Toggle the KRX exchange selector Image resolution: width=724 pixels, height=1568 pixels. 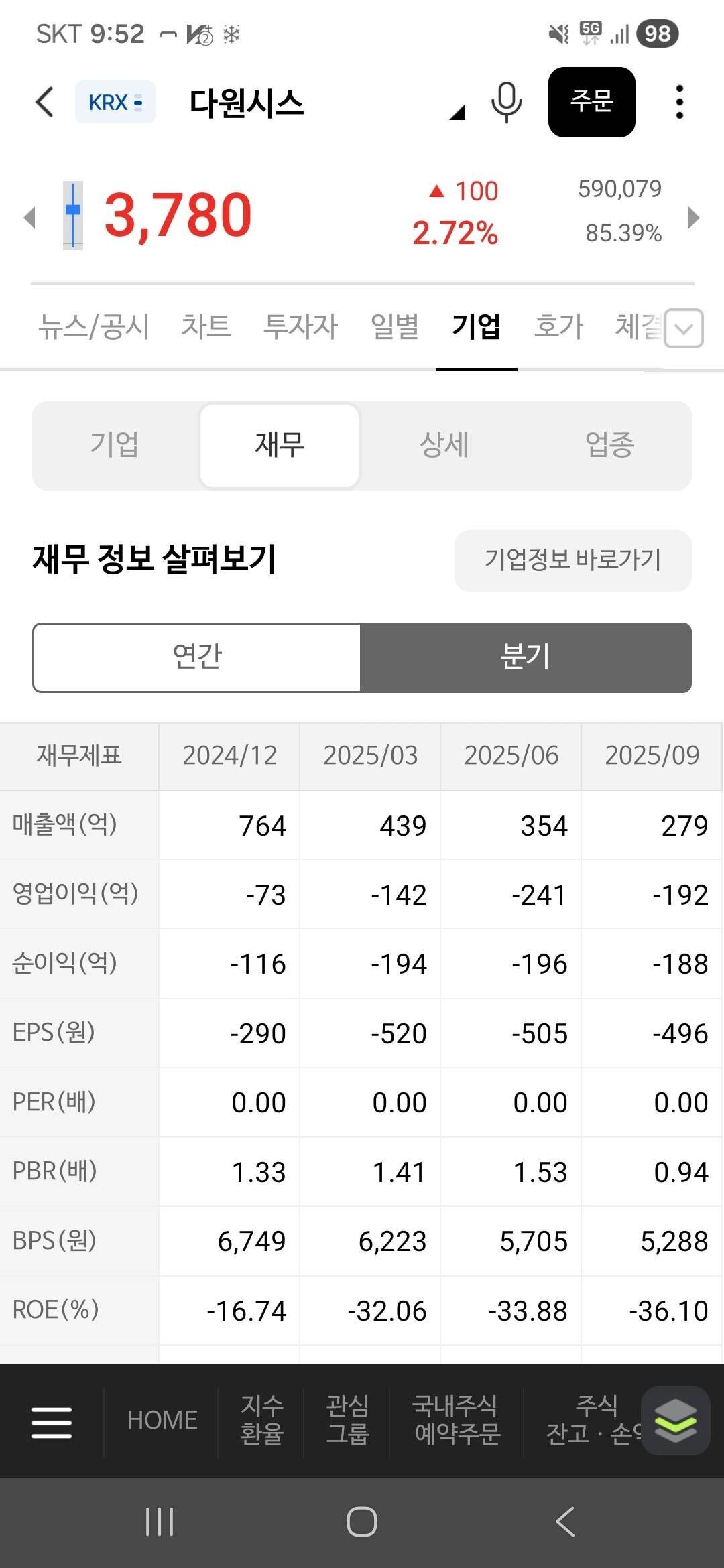115,101
